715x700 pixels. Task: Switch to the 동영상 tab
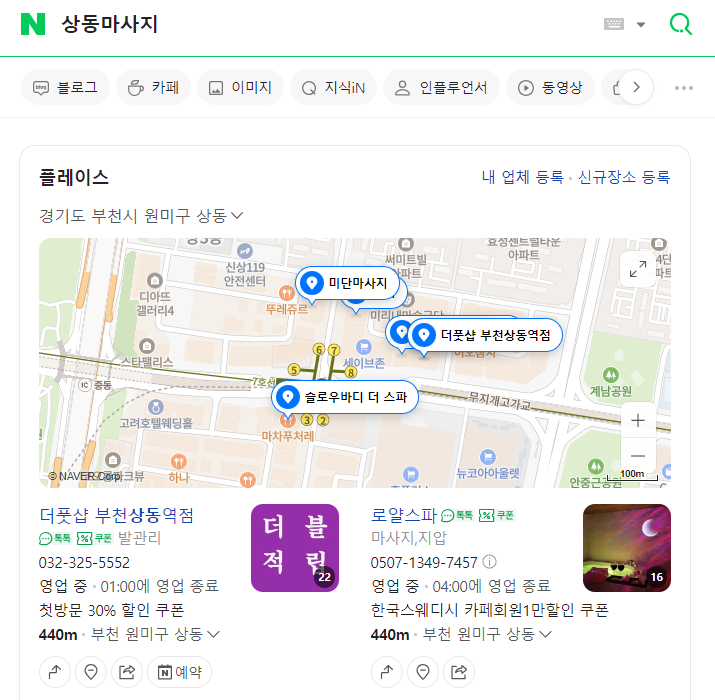pyautogui.click(x=550, y=88)
